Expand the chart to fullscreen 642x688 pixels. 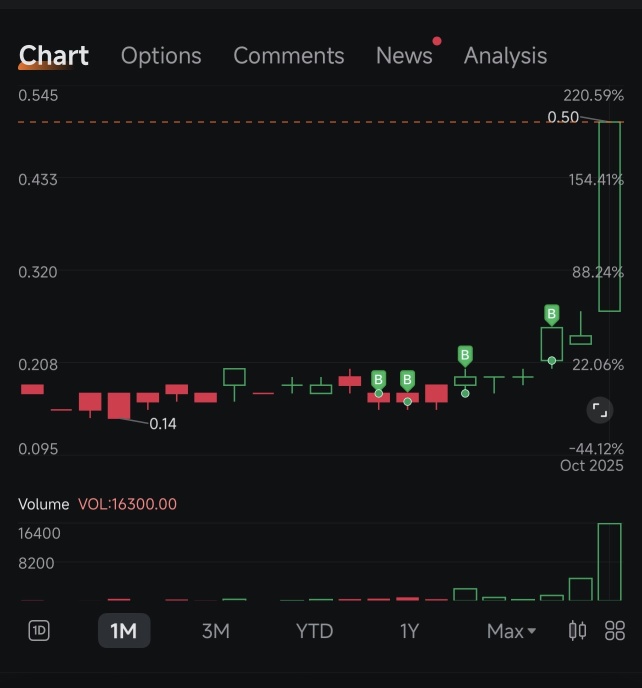coord(599,409)
